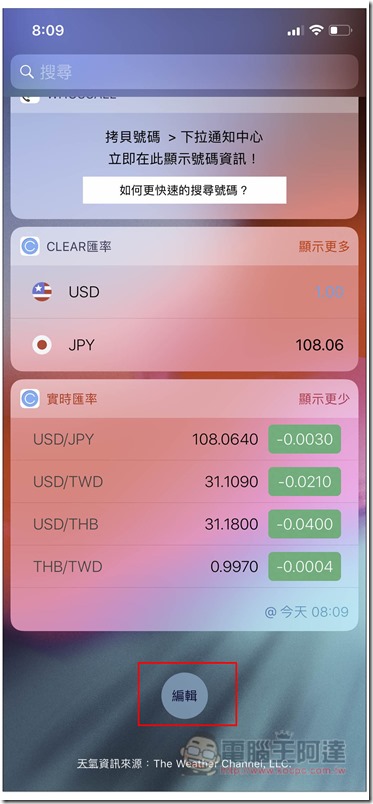
Task: Expand CLEAR匯率 widget with 顯示更多
Action: [324, 247]
